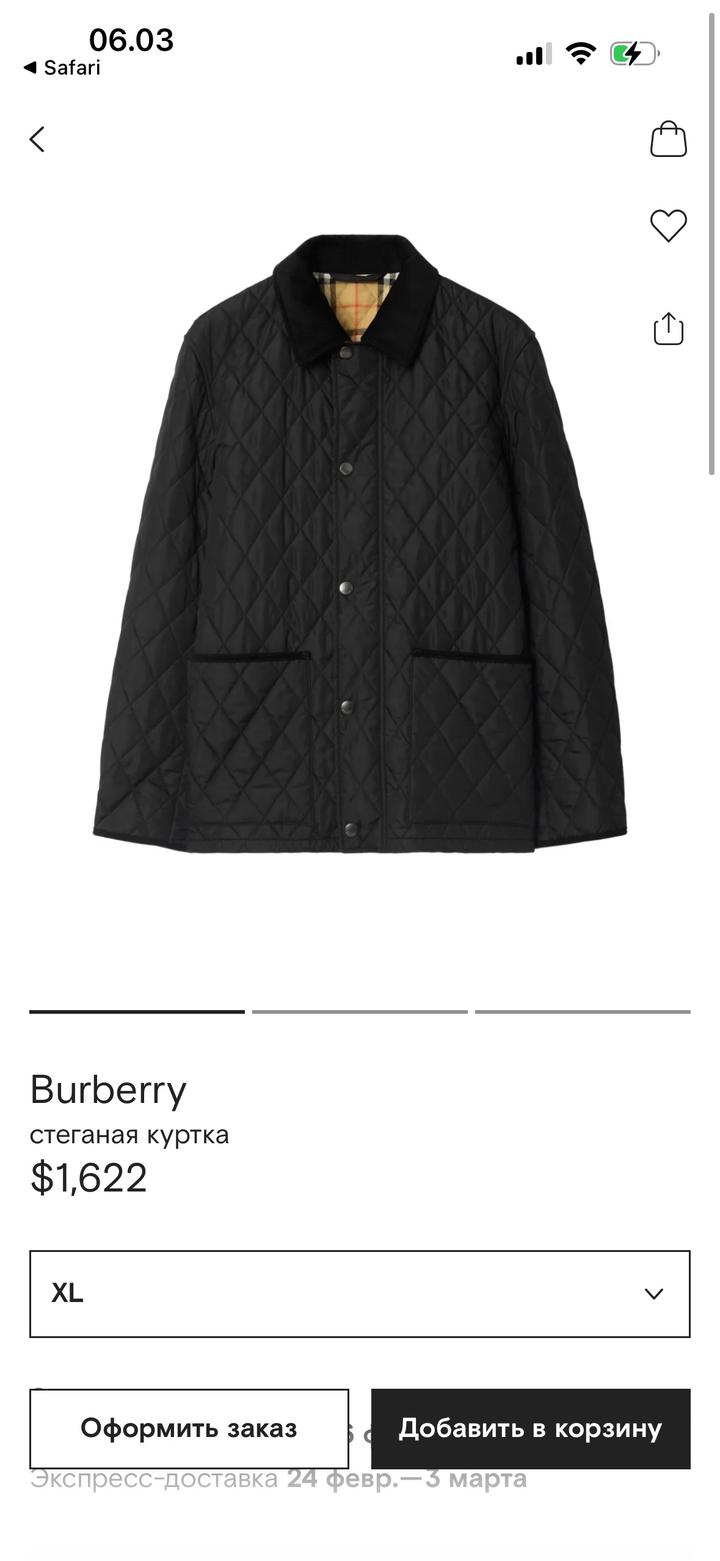Tap Оформить заказ button
The width and height of the screenshot is (720, 1561).
[x=189, y=1428]
